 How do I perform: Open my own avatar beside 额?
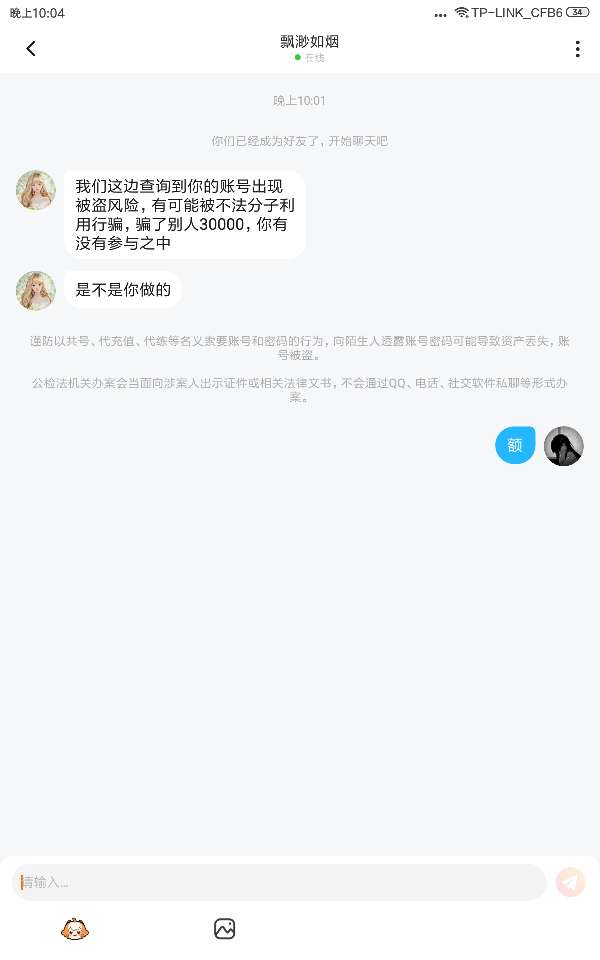click(563, 446)
